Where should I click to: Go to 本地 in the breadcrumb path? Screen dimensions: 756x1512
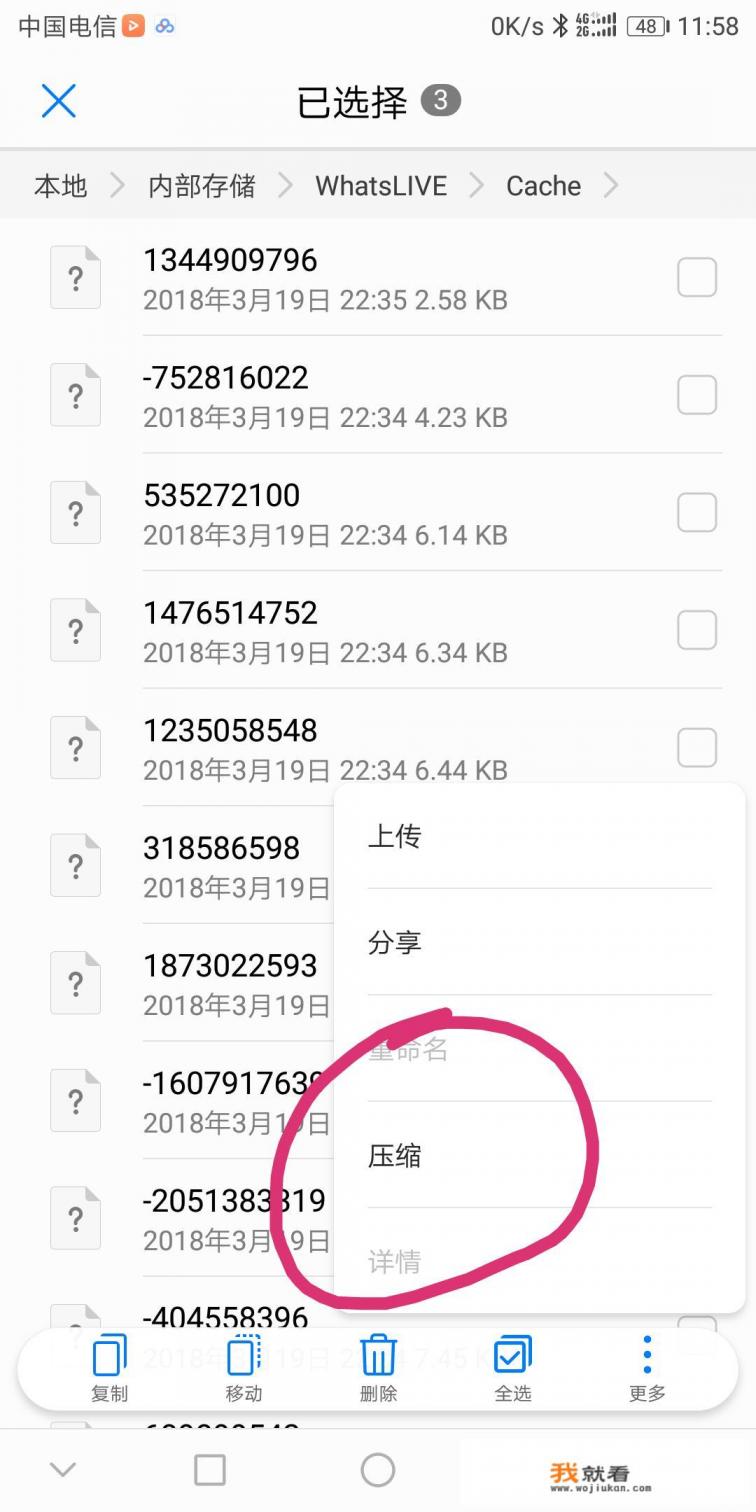pos(61,186)
